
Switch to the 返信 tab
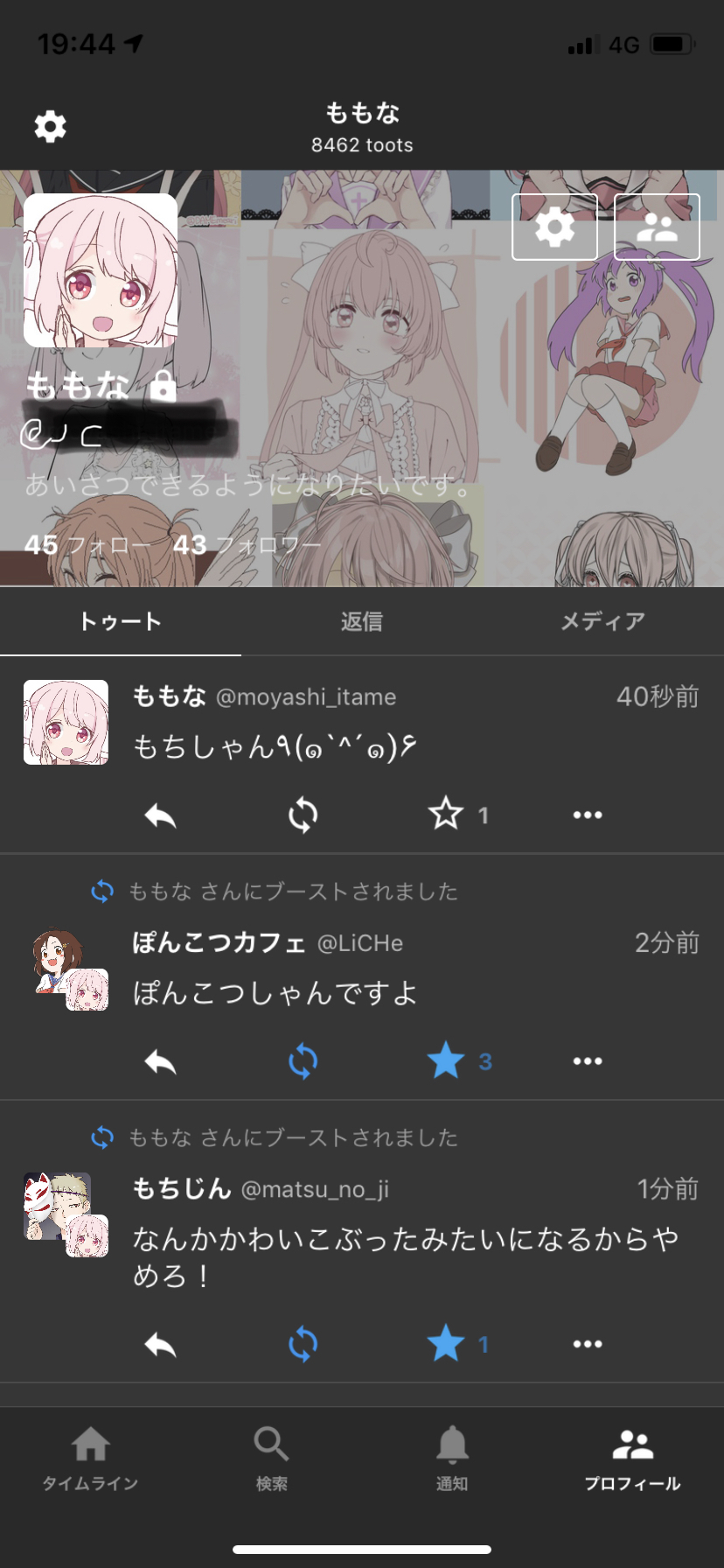pos(361,621)
